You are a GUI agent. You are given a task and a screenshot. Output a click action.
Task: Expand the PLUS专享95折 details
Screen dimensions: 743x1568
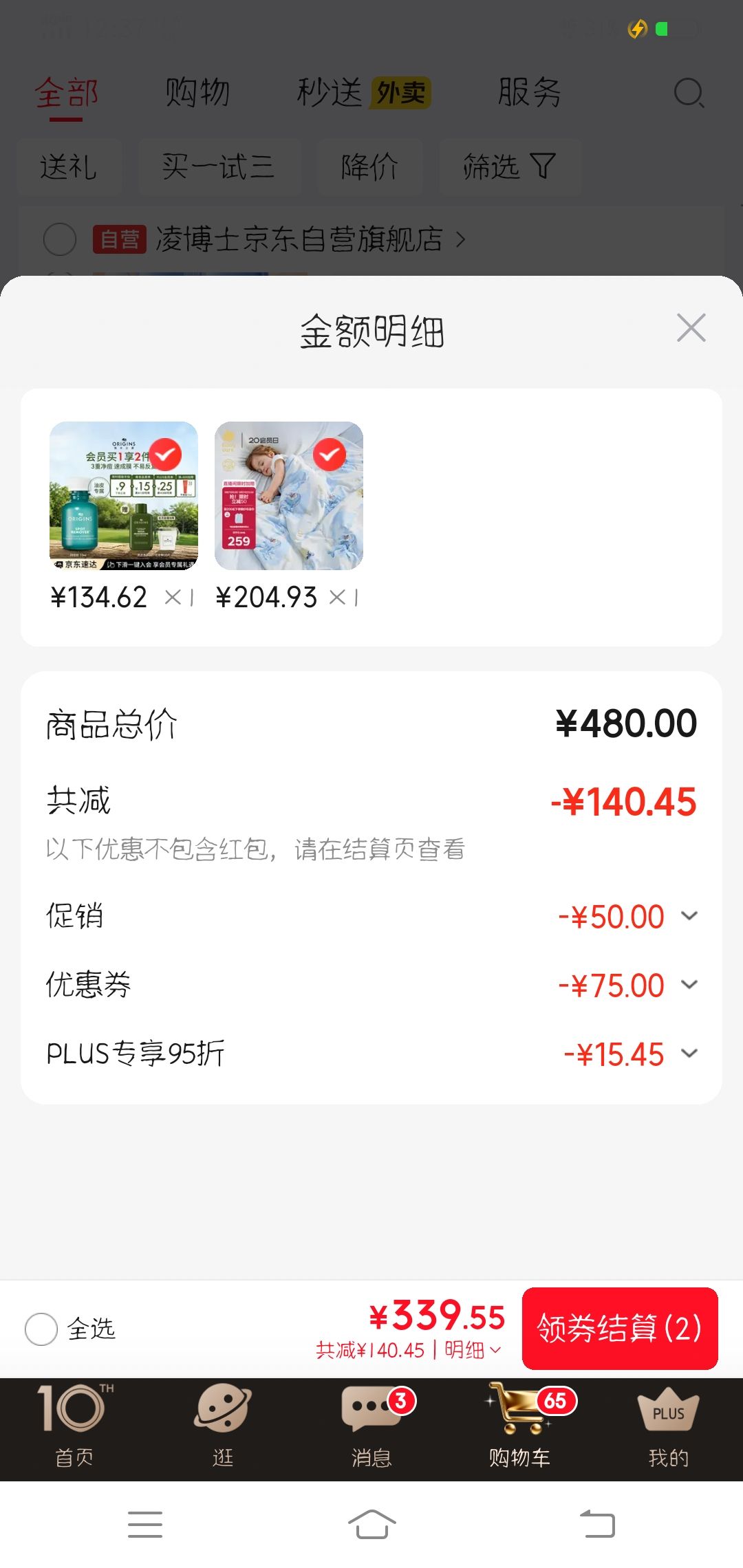click(x=689, y=1054)
